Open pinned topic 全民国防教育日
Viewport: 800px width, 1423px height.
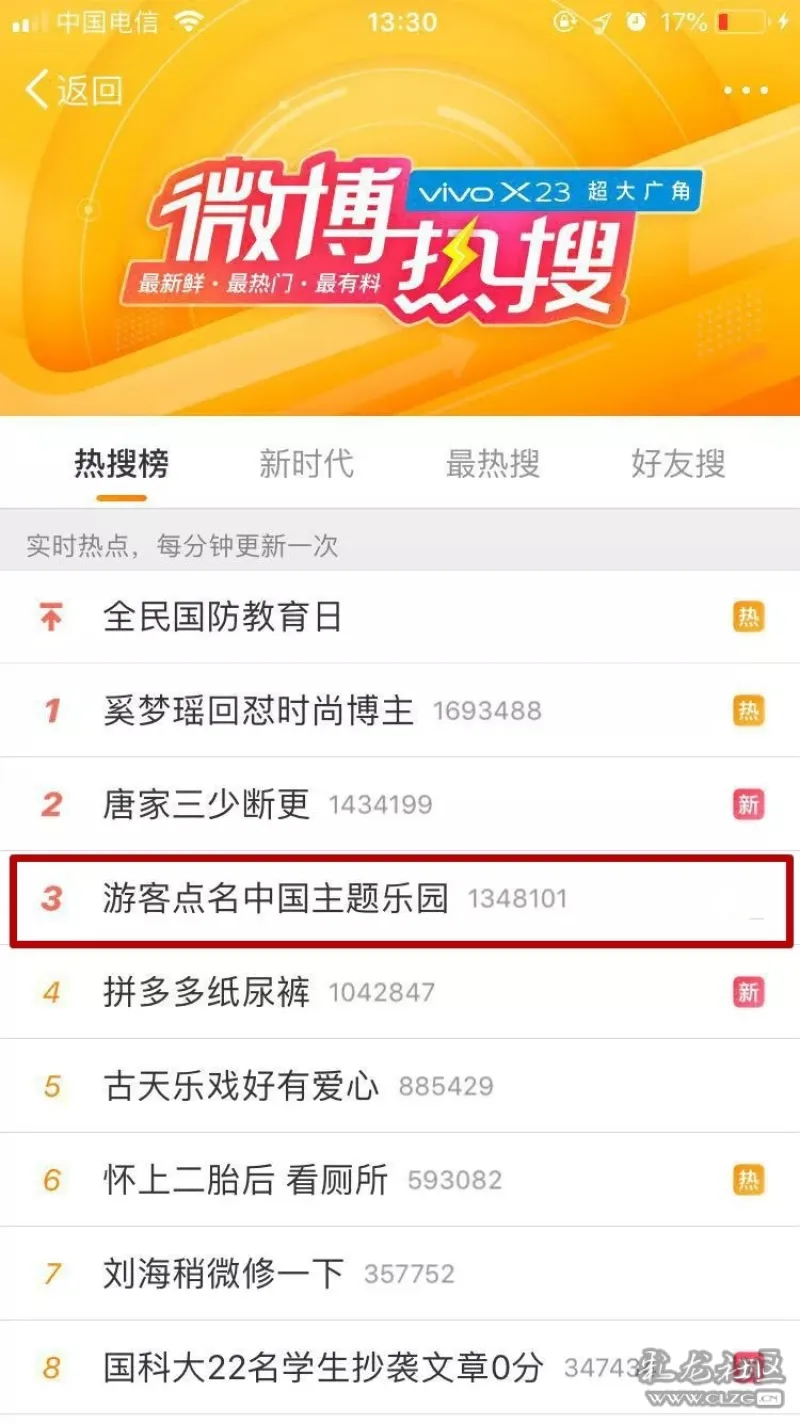point(222,617)
